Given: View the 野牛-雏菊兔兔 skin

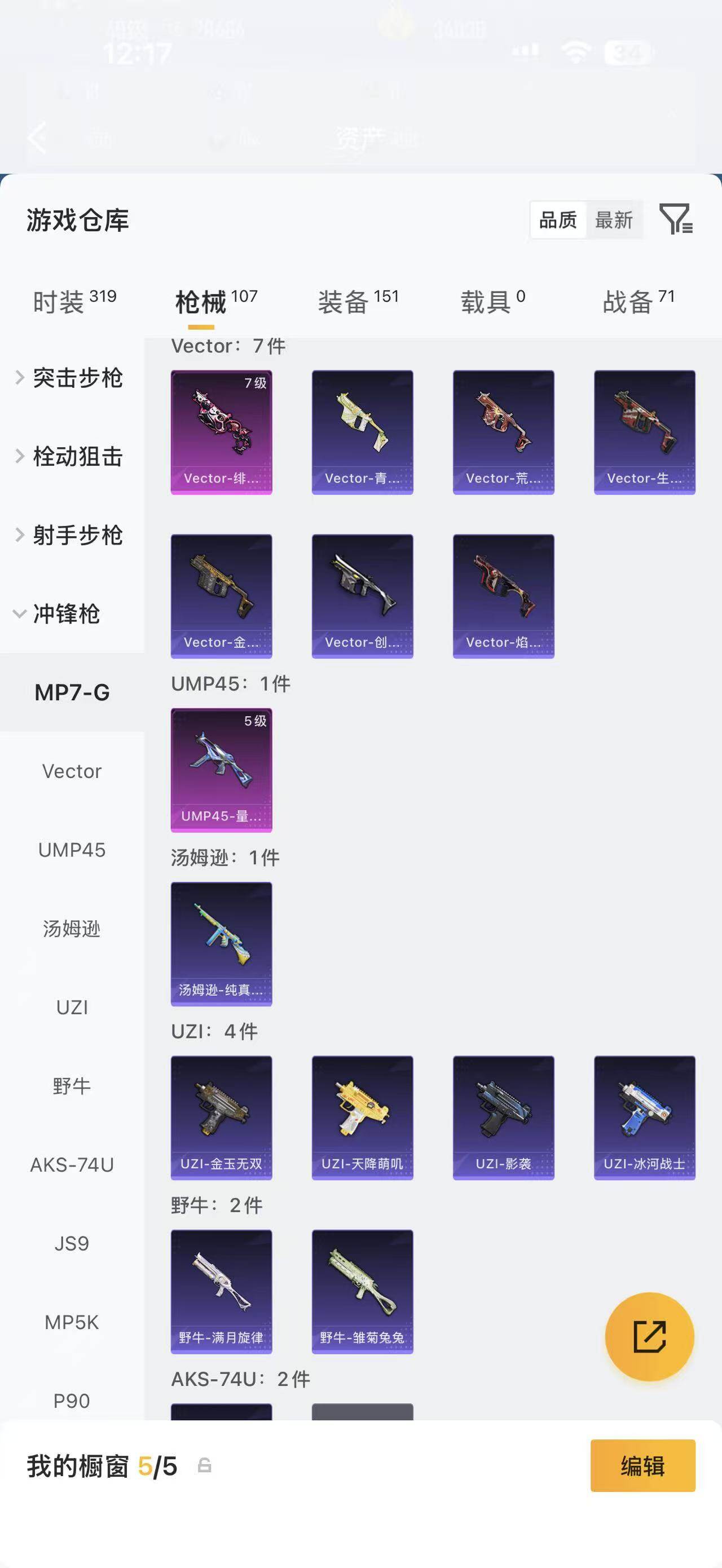Looking at the screenshot, I should click(x=362, y=1292).
